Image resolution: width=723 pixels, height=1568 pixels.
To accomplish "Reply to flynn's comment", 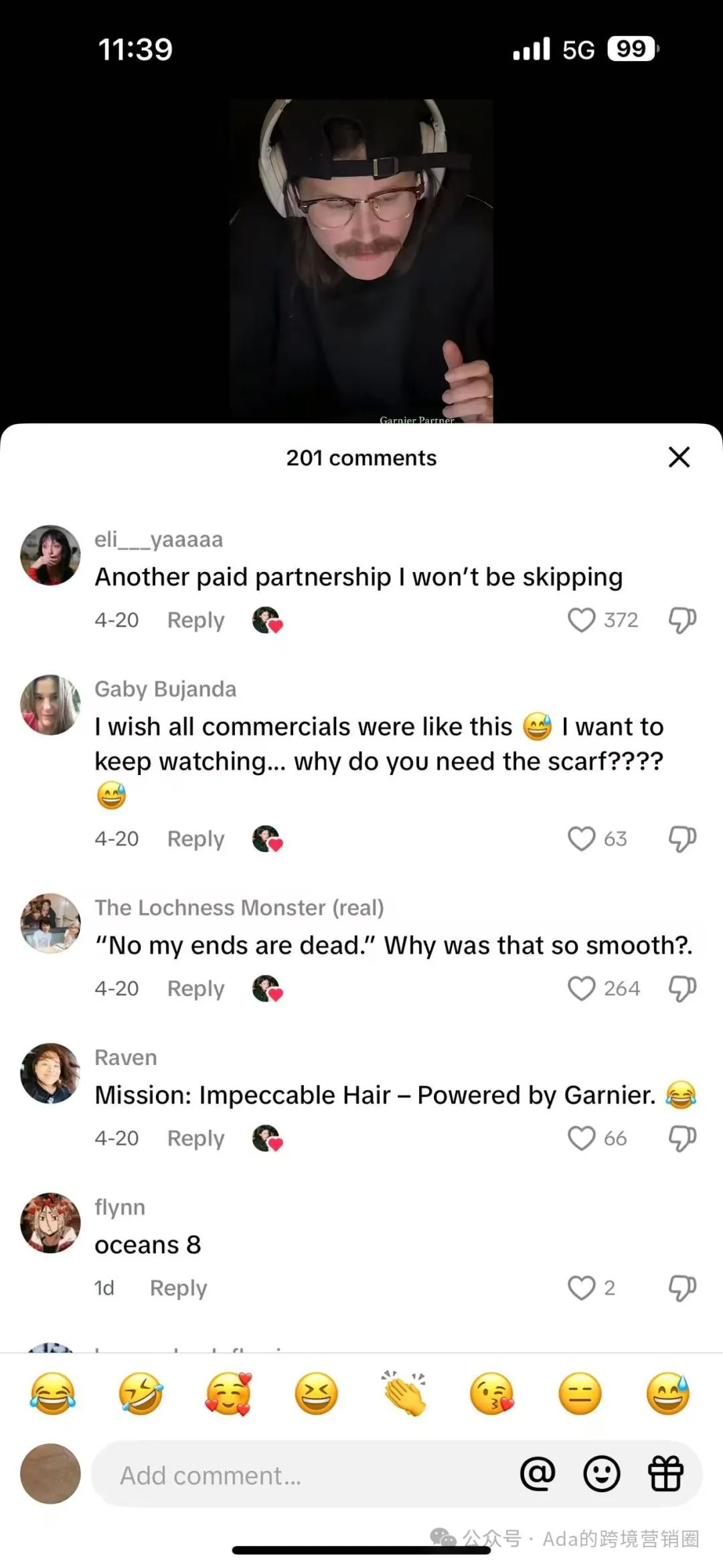I will 178,1287.
